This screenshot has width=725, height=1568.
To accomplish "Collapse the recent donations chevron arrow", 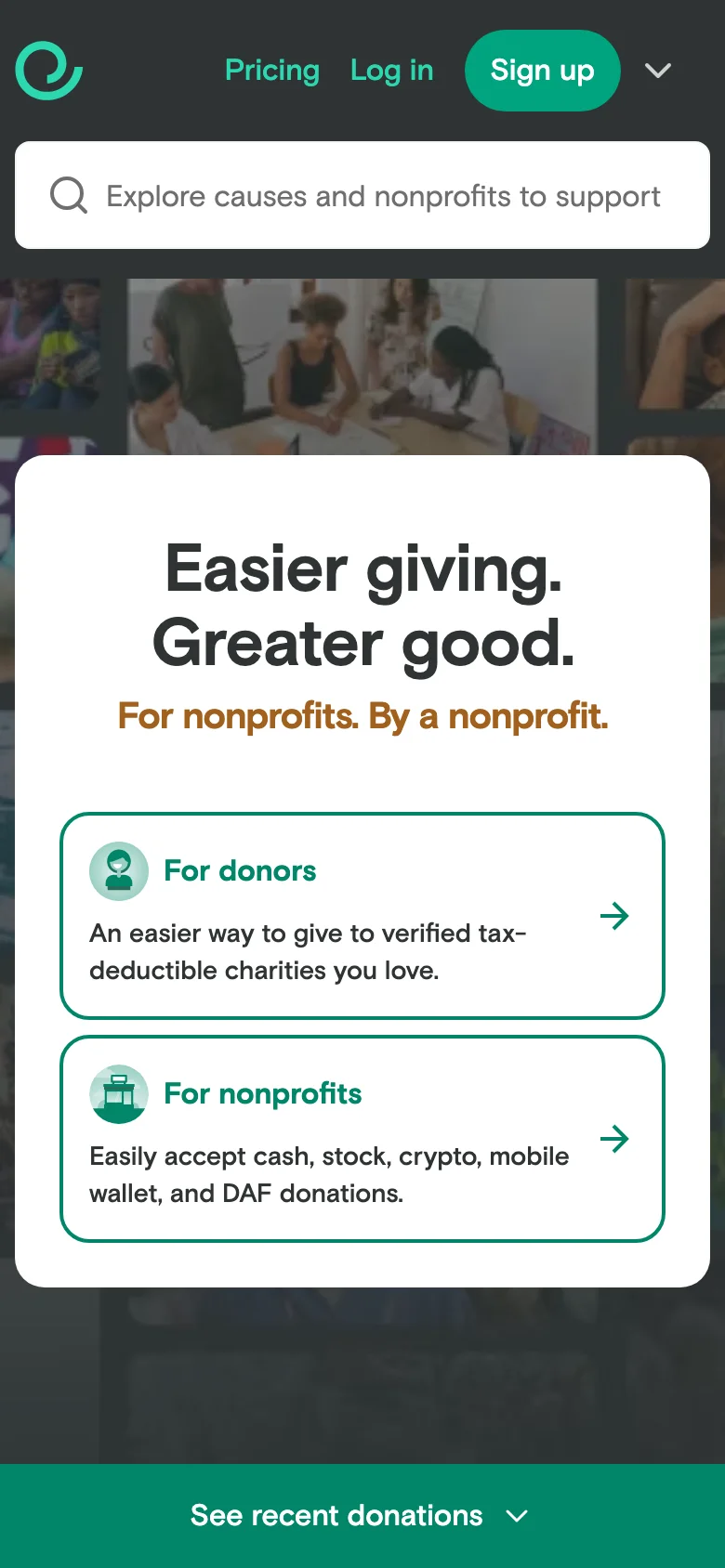I will click(518, 1516).
